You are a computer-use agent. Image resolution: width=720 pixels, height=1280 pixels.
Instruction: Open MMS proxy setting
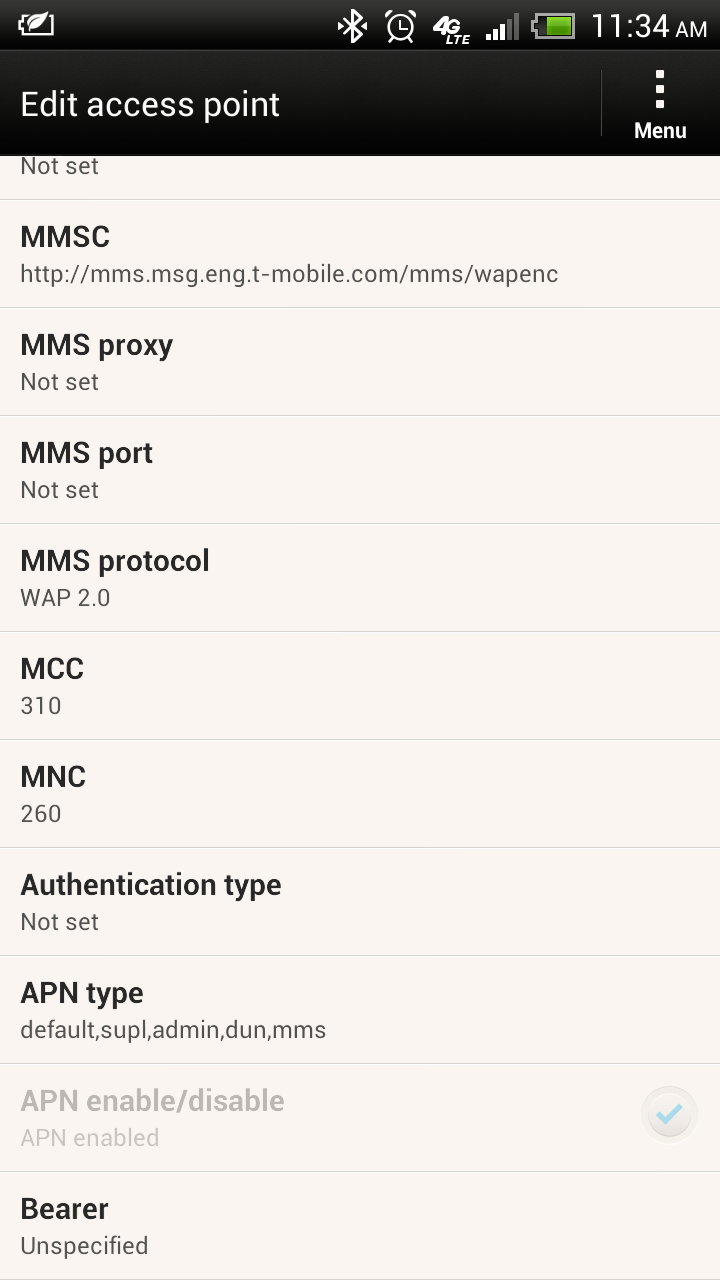(x=360, y=362)
